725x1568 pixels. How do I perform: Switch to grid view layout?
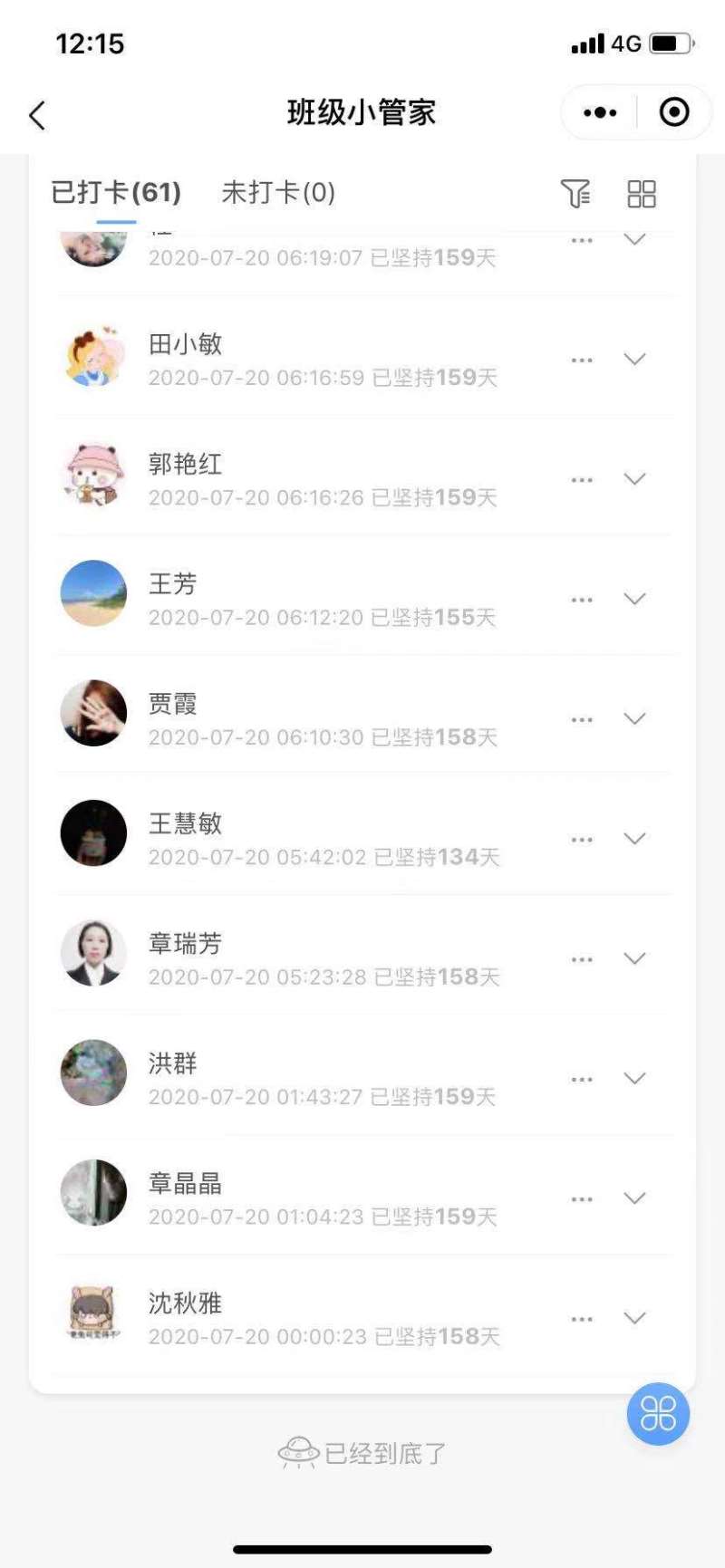coord(642,194)
